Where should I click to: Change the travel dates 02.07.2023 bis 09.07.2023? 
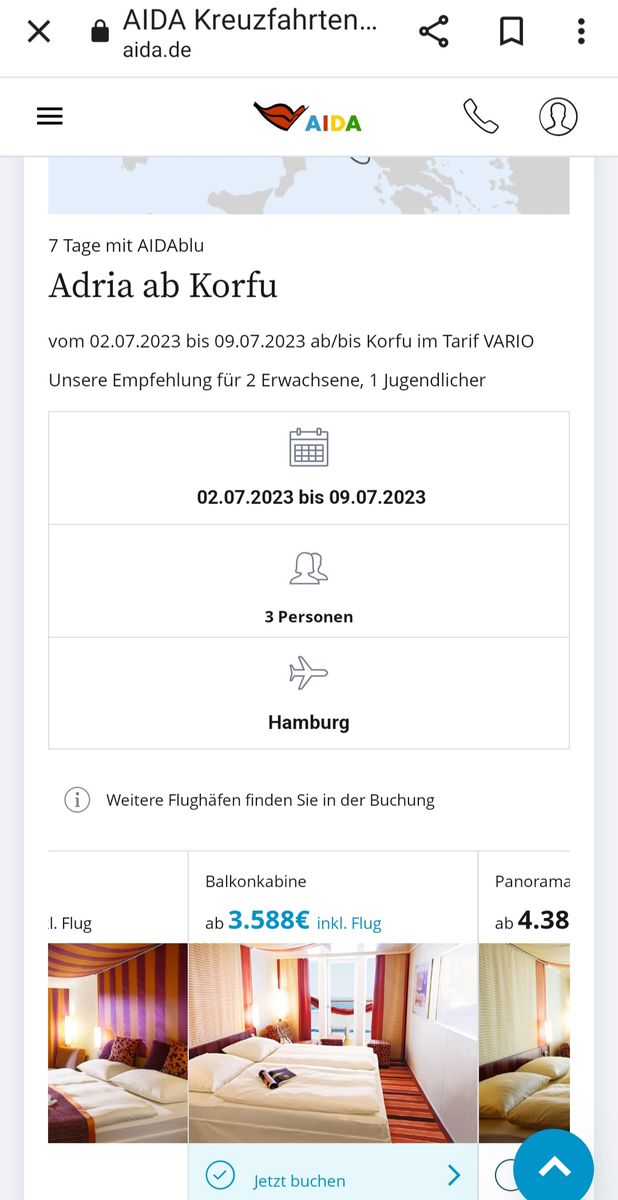point(309,469)
